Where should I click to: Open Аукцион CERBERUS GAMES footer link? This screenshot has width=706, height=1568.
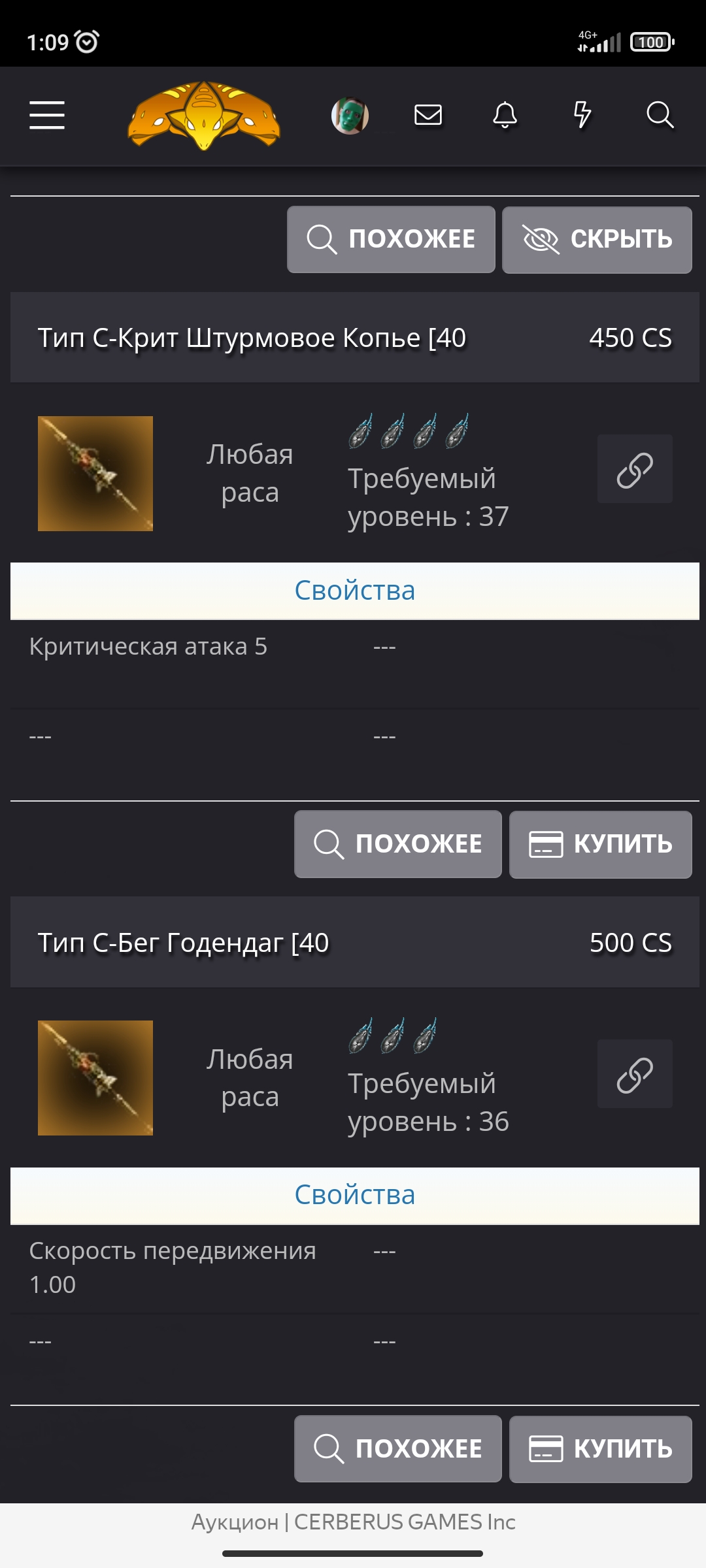tap(353, 1522)
